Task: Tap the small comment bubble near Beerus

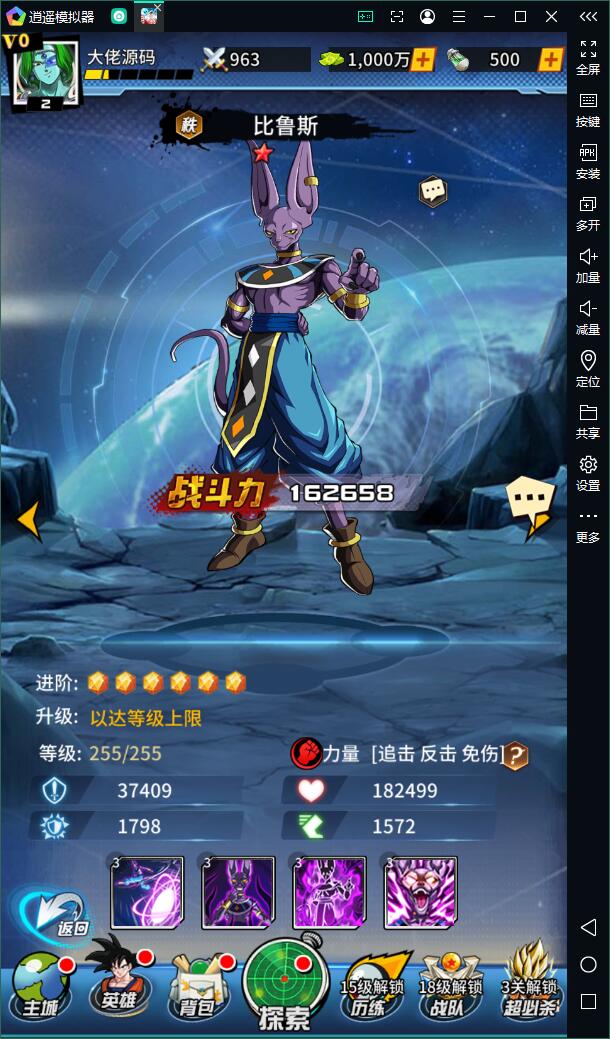Action: (432, 190)
